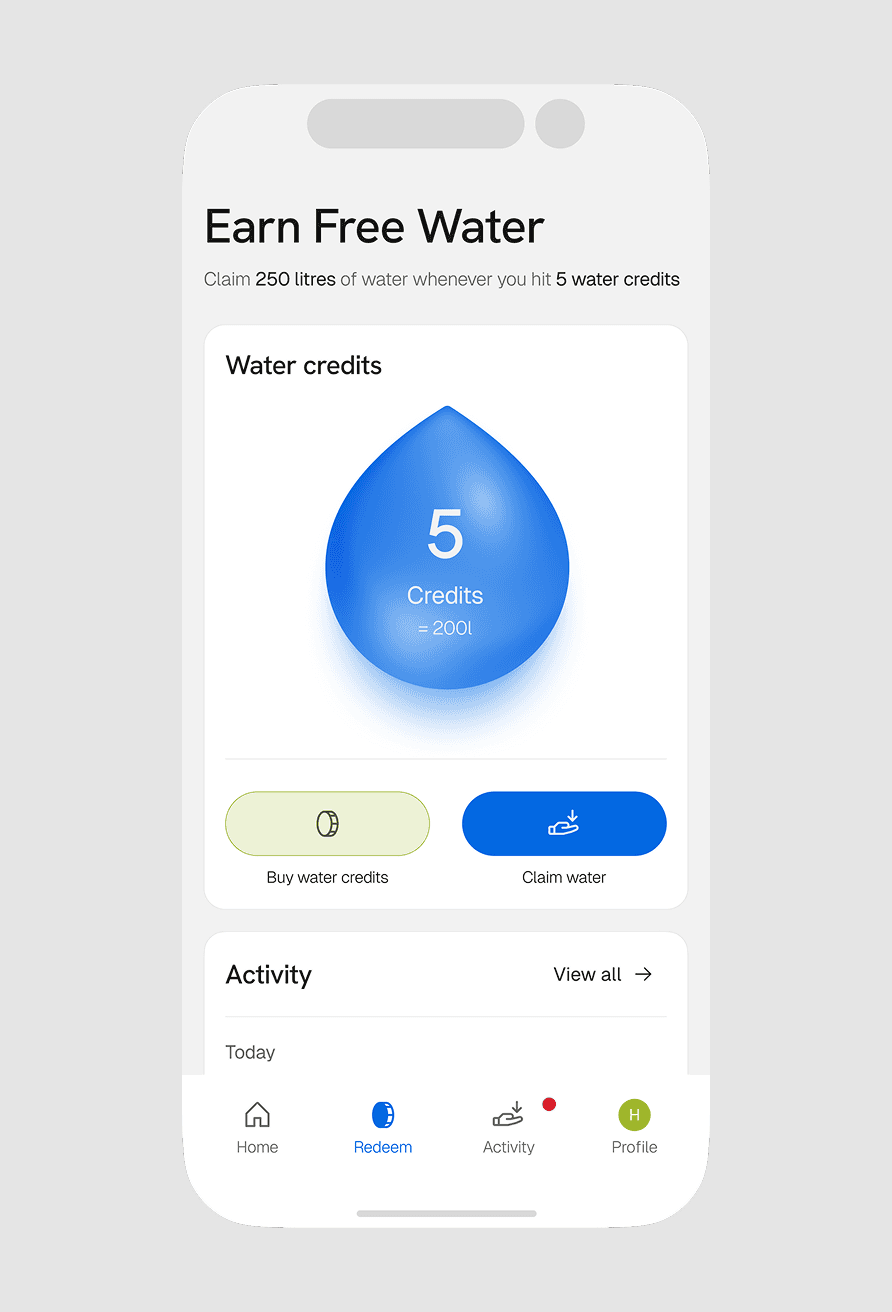Click the coin icon inside Buy water credits
Viewport: 892px width, 1312px height.
[x=327, y=823]
